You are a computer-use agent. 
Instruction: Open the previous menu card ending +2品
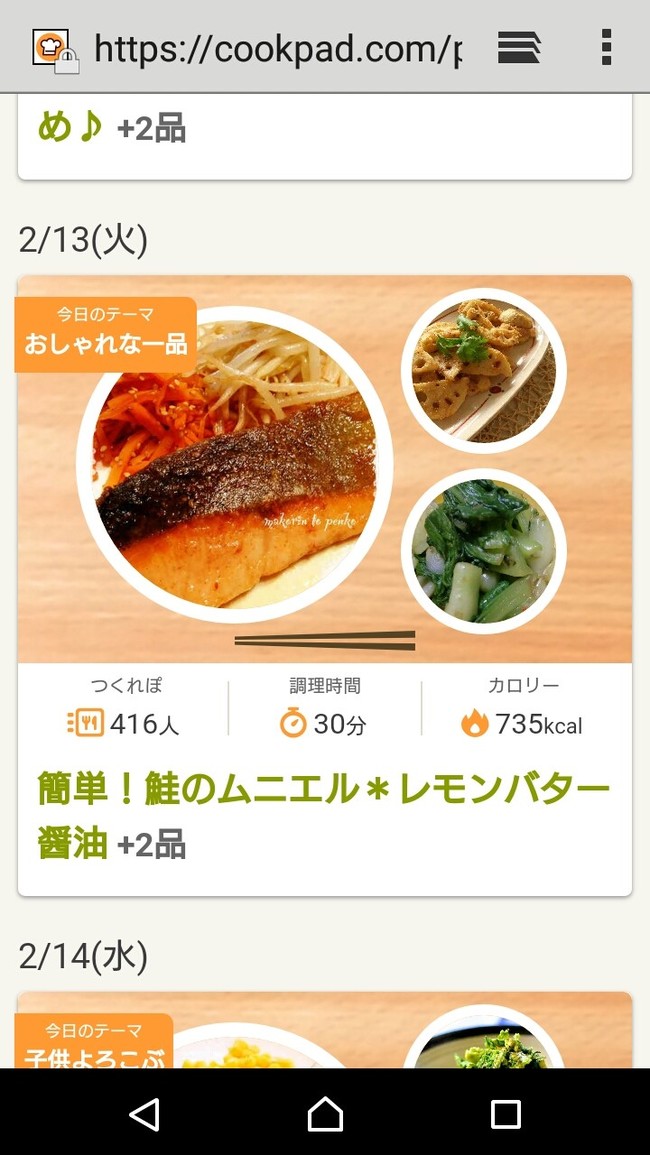(324, 135)
